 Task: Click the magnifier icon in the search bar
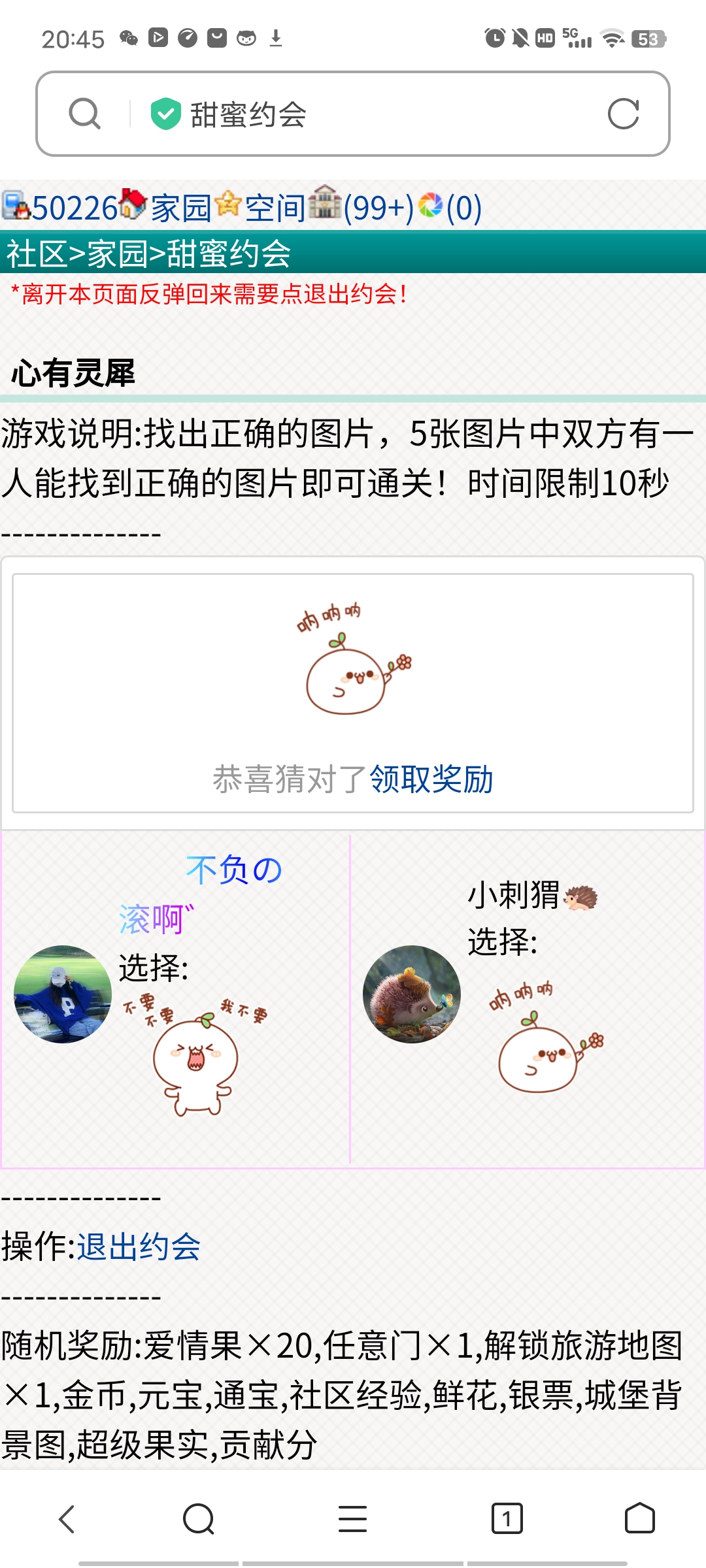[84, 113]
